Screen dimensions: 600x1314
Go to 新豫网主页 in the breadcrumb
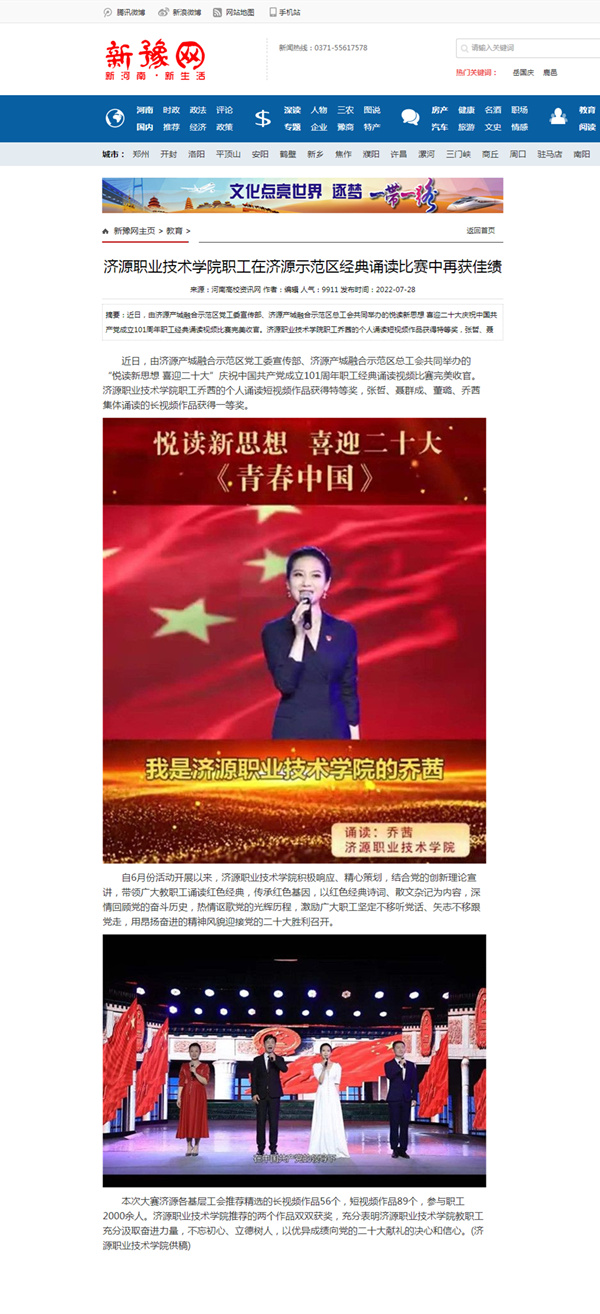(x=134, y=231)
